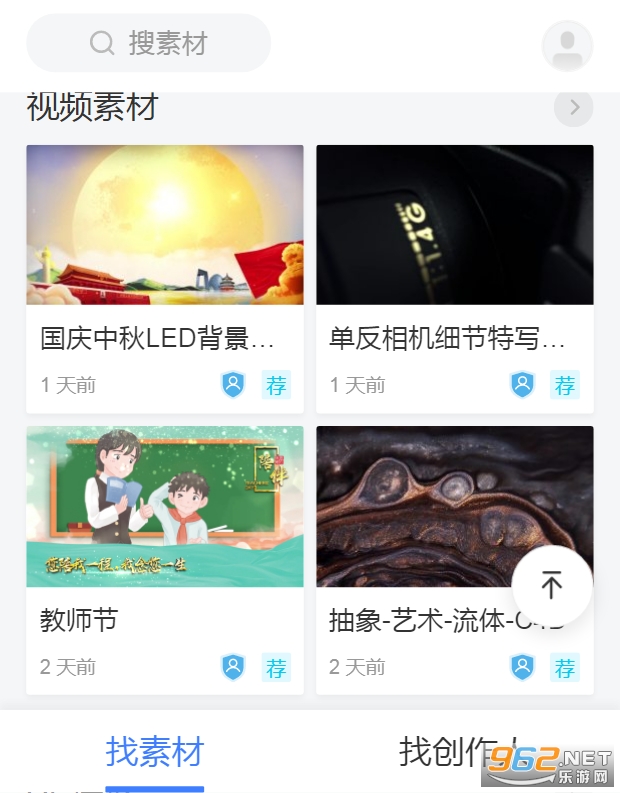Switch to the 找素材 tab
The height and width of the screenshot is (793, 620).
pyautogui.click(x=155, y=751)
